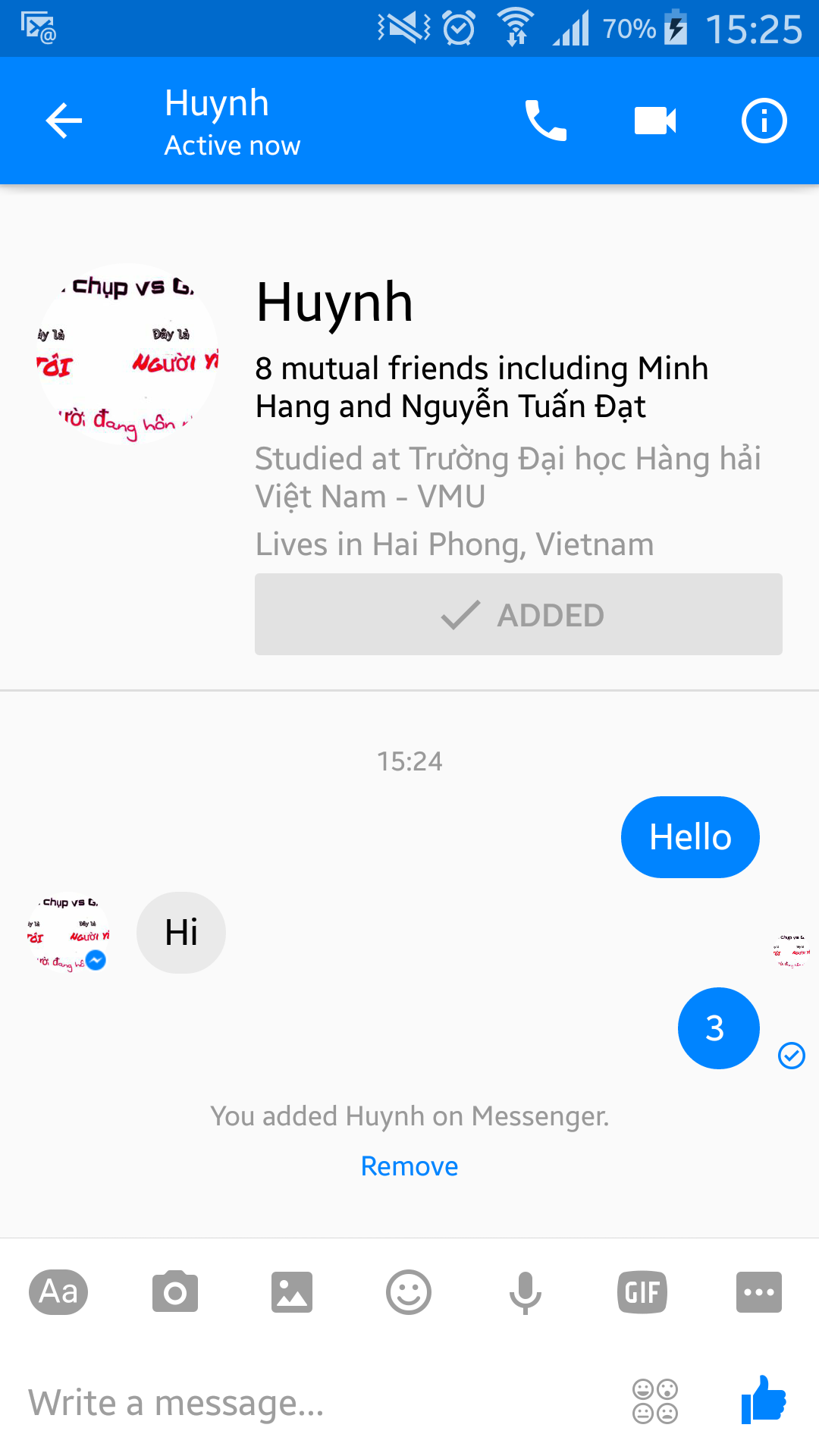This screenshot has width=819, height=1456.
Task: Go back using the arrow icon
Action: coord(64,121)
